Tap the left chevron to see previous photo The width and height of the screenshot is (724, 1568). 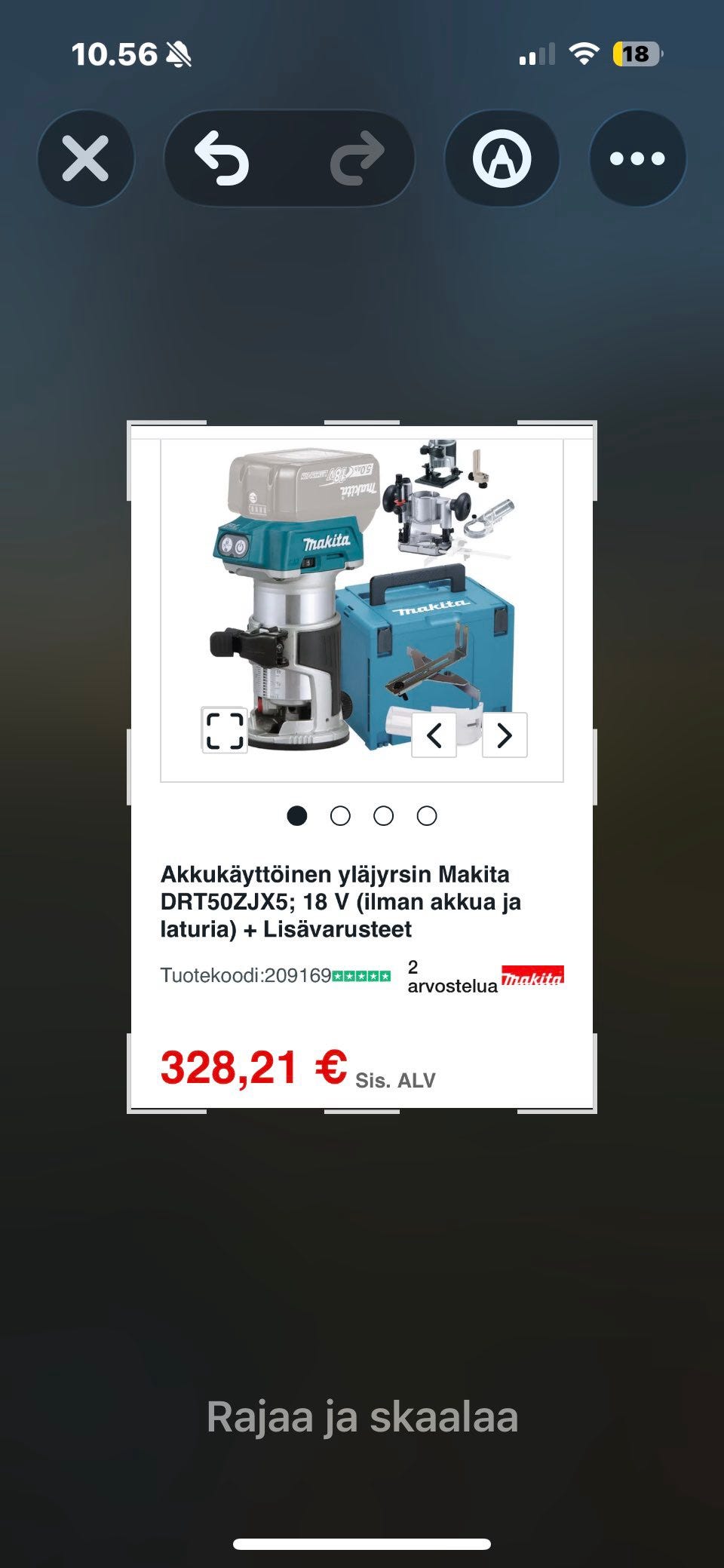point(436,734)
